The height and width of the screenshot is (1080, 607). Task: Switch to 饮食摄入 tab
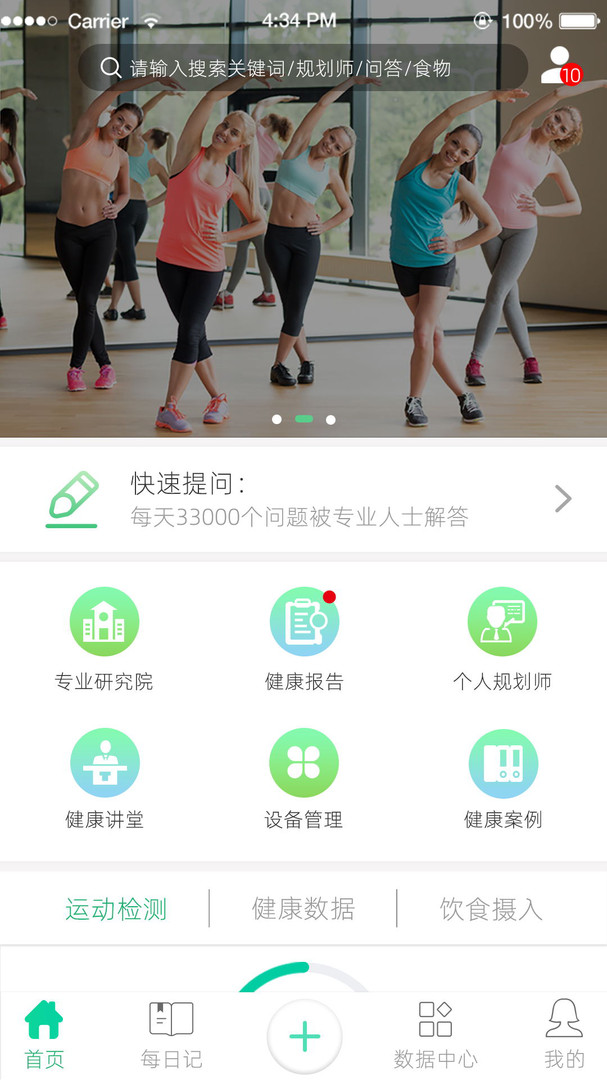point(491,908)
